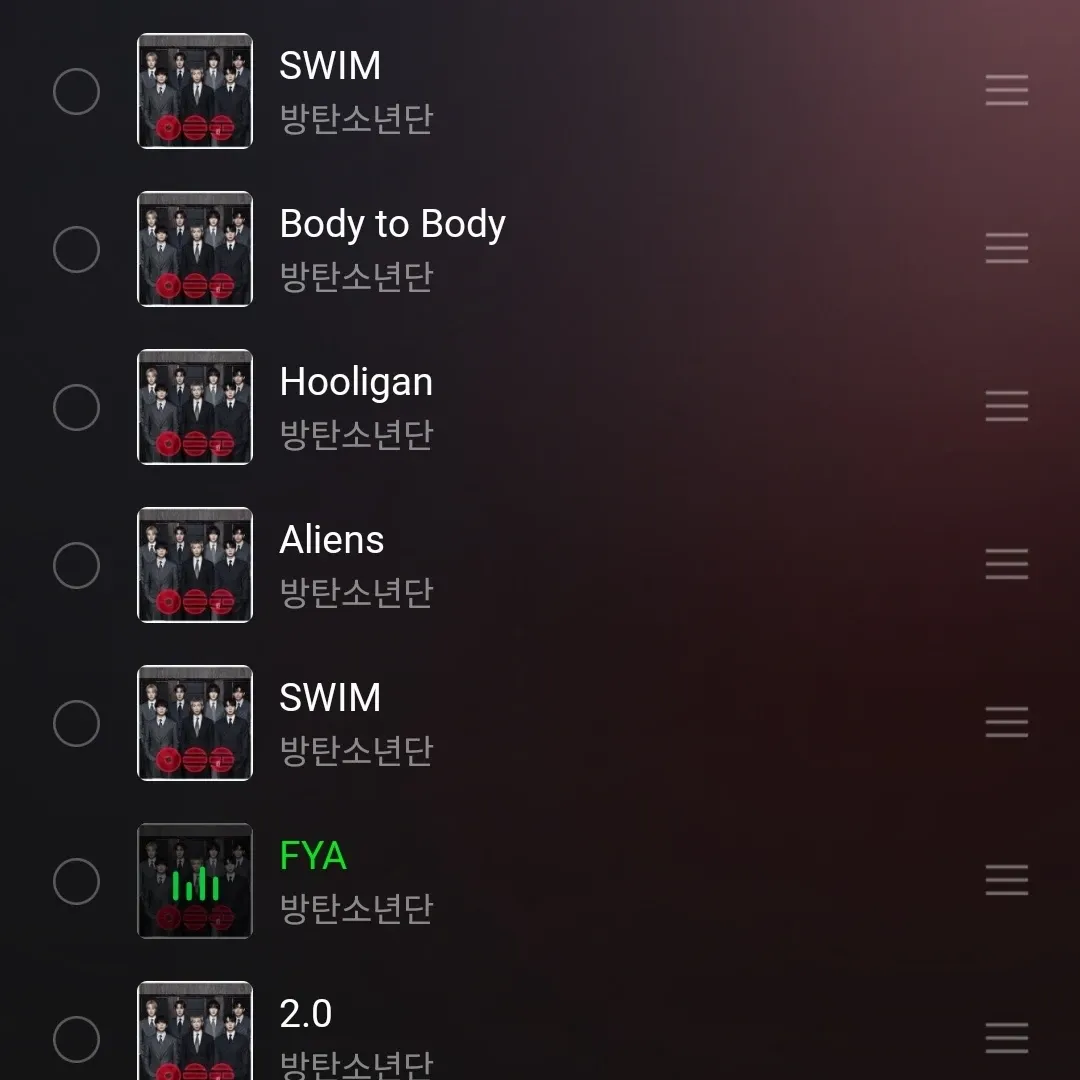
Task: Select the checkbox for Body to Body
Action: click(76, 249)
